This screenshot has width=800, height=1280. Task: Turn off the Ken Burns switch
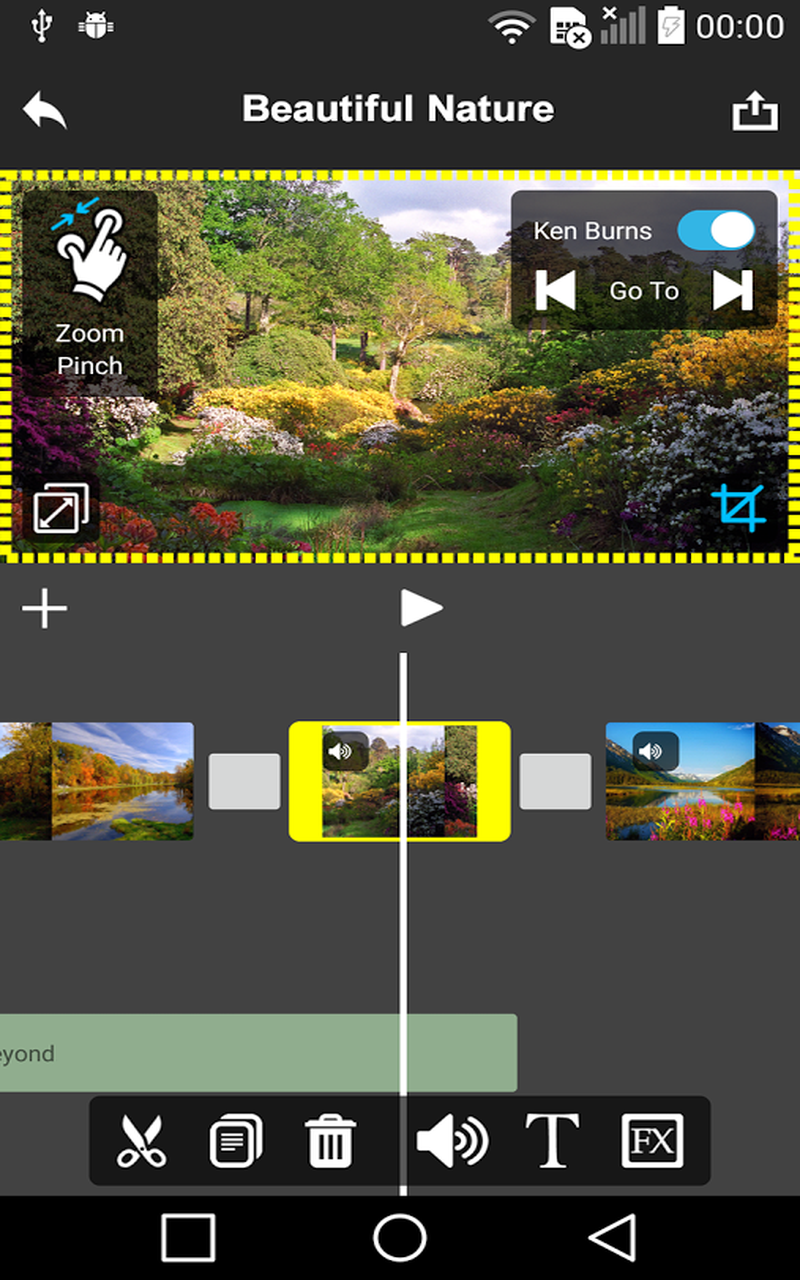716,230
